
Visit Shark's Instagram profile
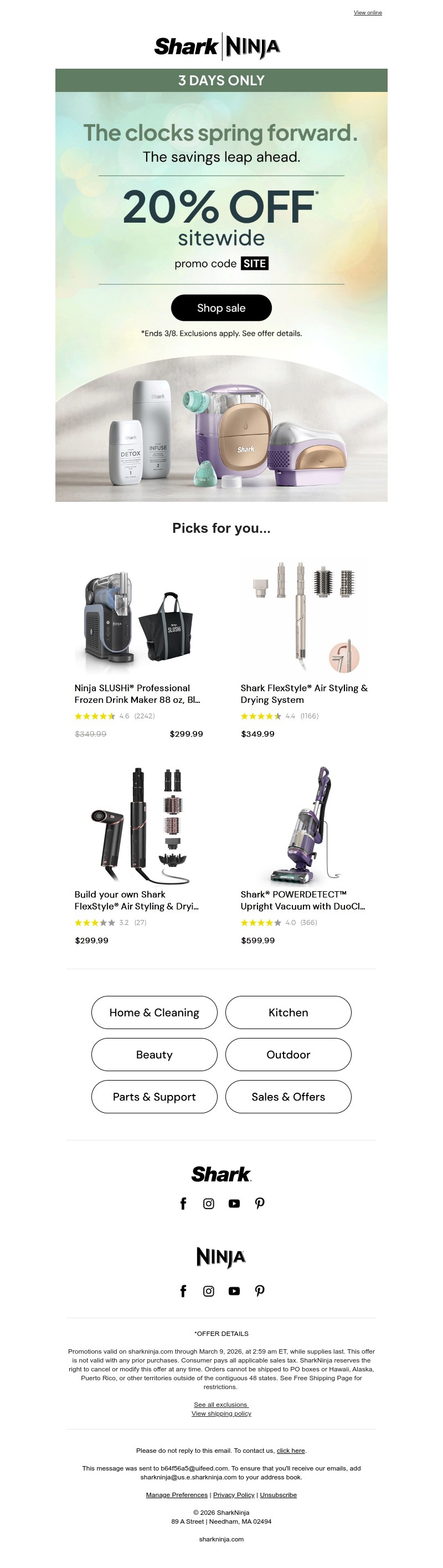pos(209,1204)
